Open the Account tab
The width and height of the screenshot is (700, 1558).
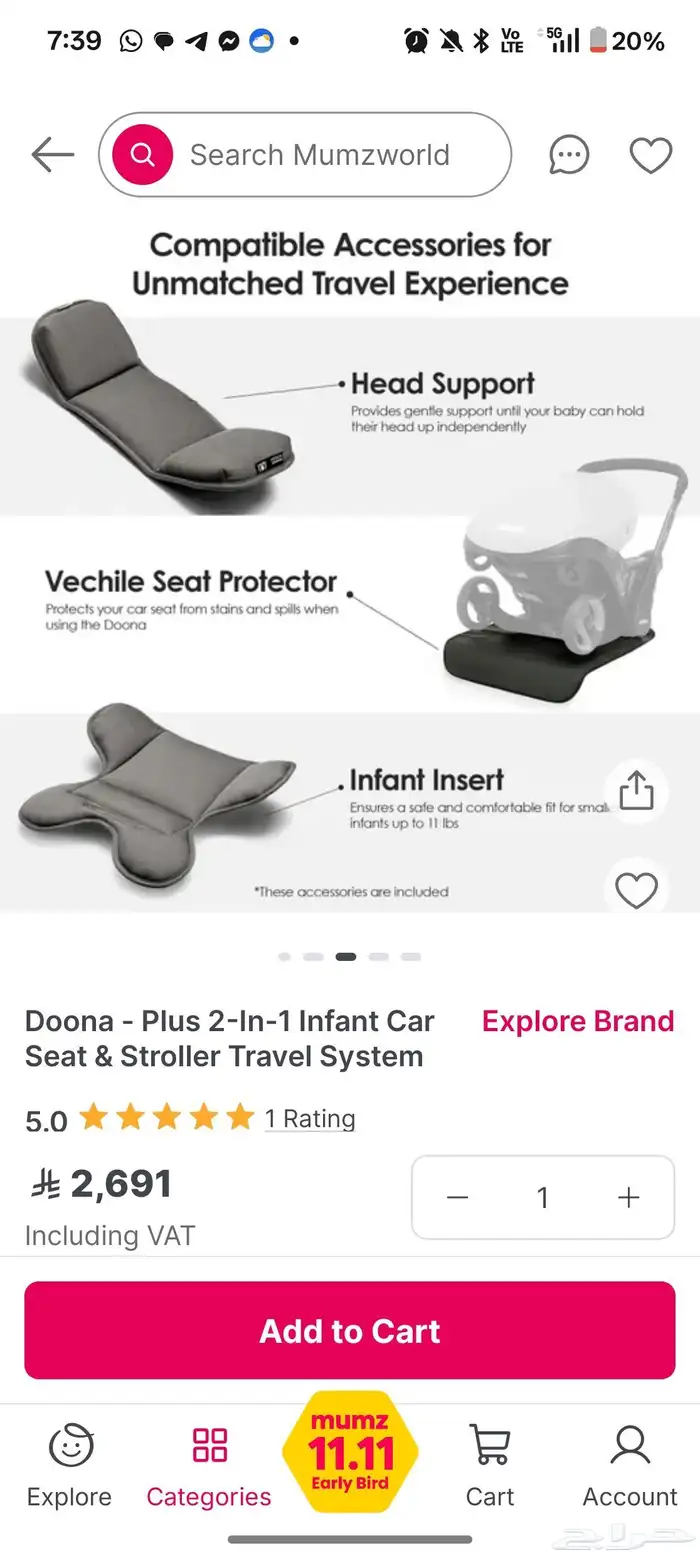tap(630, 1465)
